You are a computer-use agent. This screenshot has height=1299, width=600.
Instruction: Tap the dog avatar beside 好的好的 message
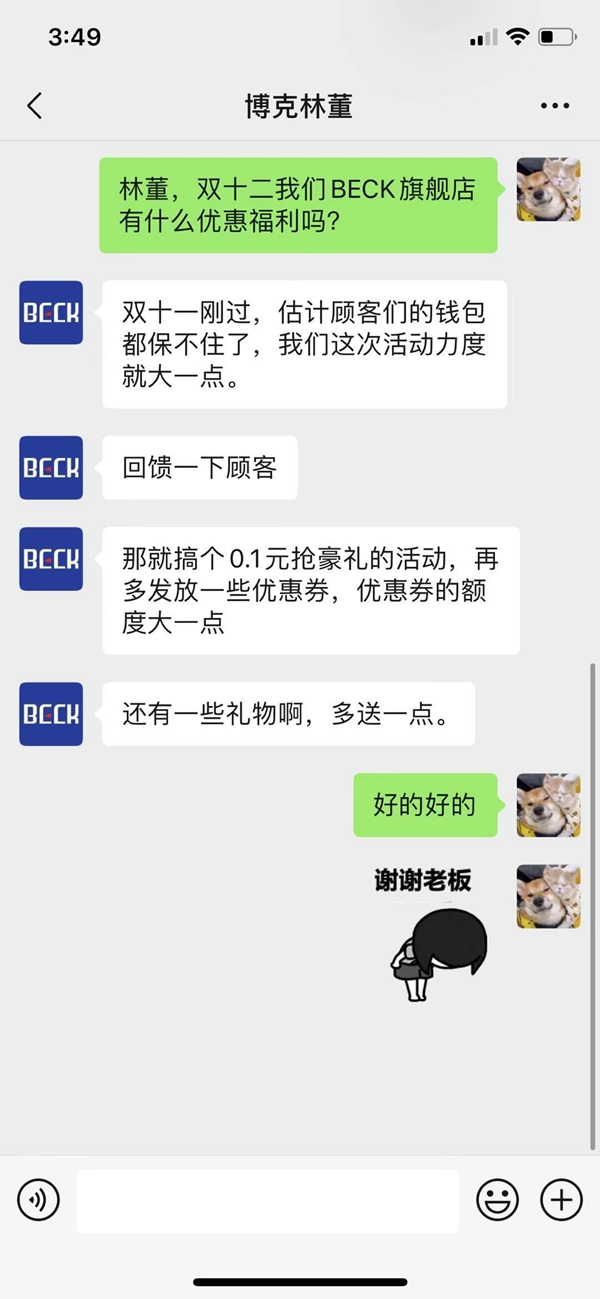coord(548,805)
